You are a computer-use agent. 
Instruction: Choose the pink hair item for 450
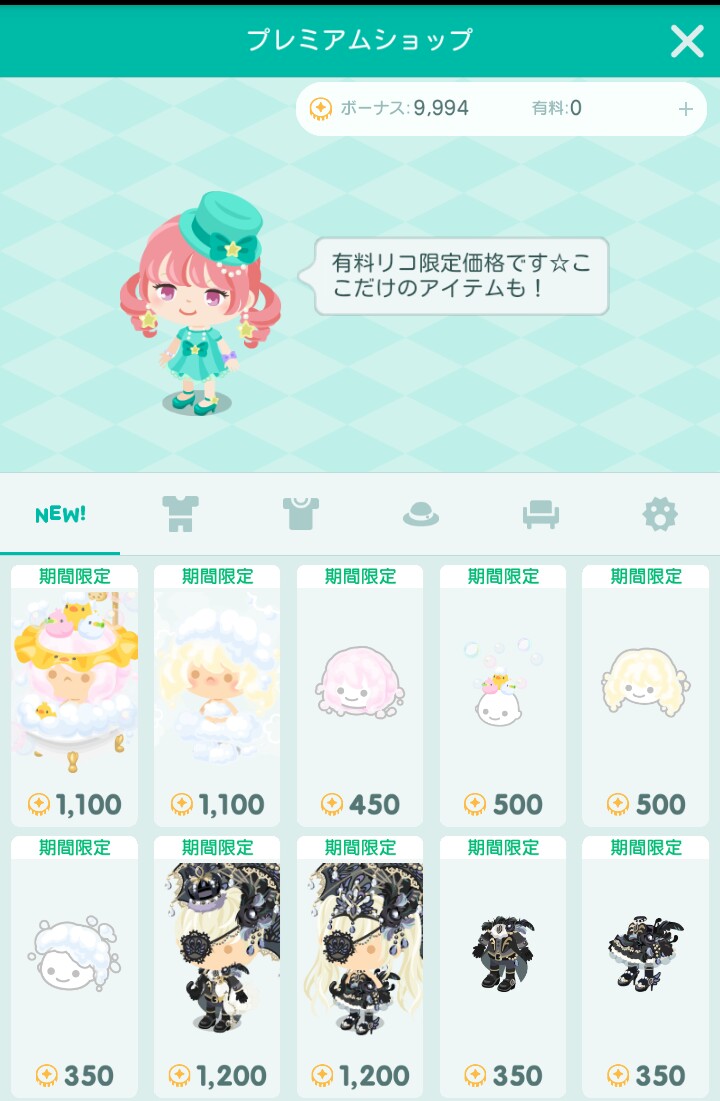pos(360,695)
